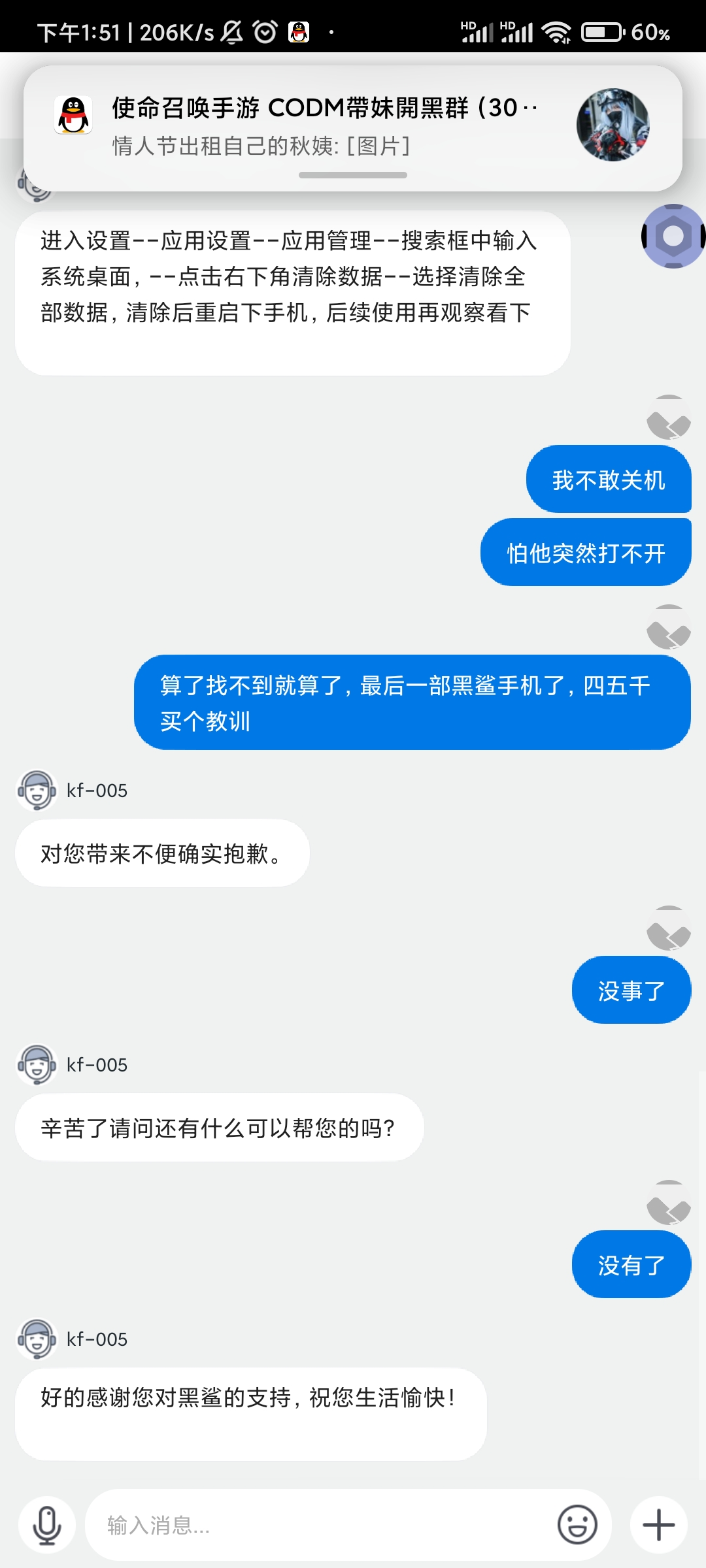Screen dimensions: 706x1568
Task: Open the emoji picker
Action: tap(577, 1525)
